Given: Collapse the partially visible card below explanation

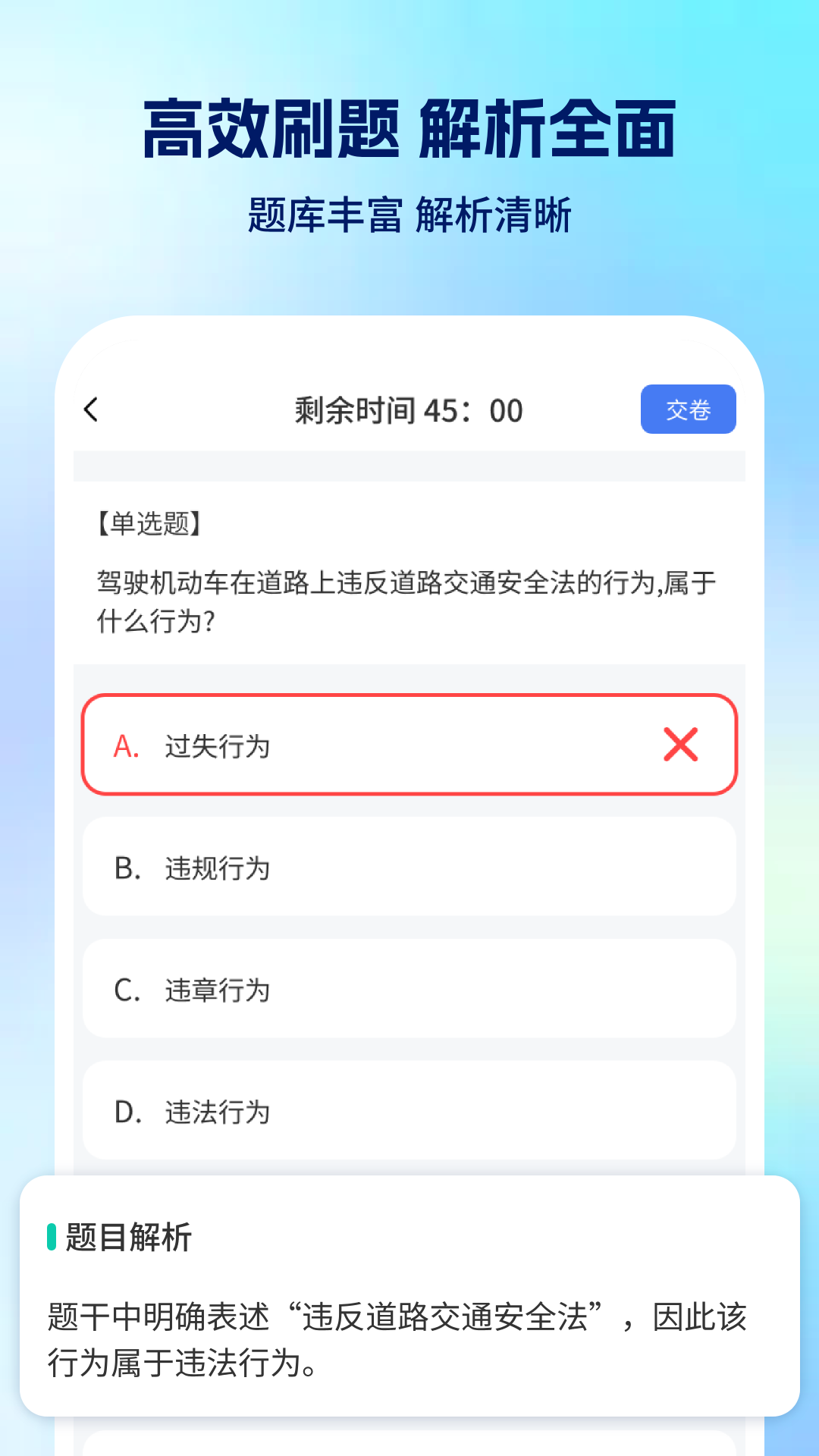Looking at the screenshot, I should click(x=409, y=1441).
